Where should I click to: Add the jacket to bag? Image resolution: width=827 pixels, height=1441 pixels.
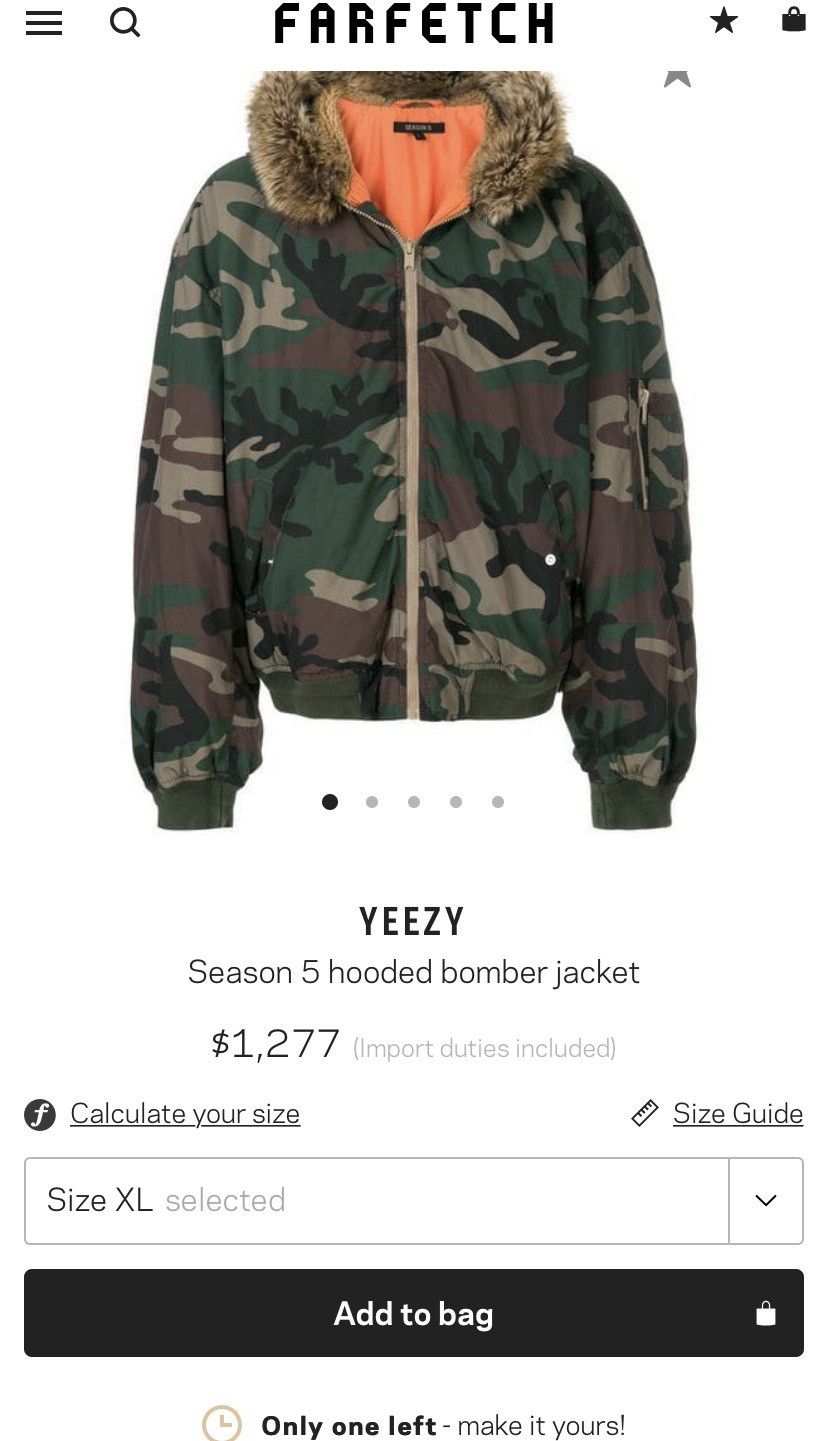[414, 1313]
